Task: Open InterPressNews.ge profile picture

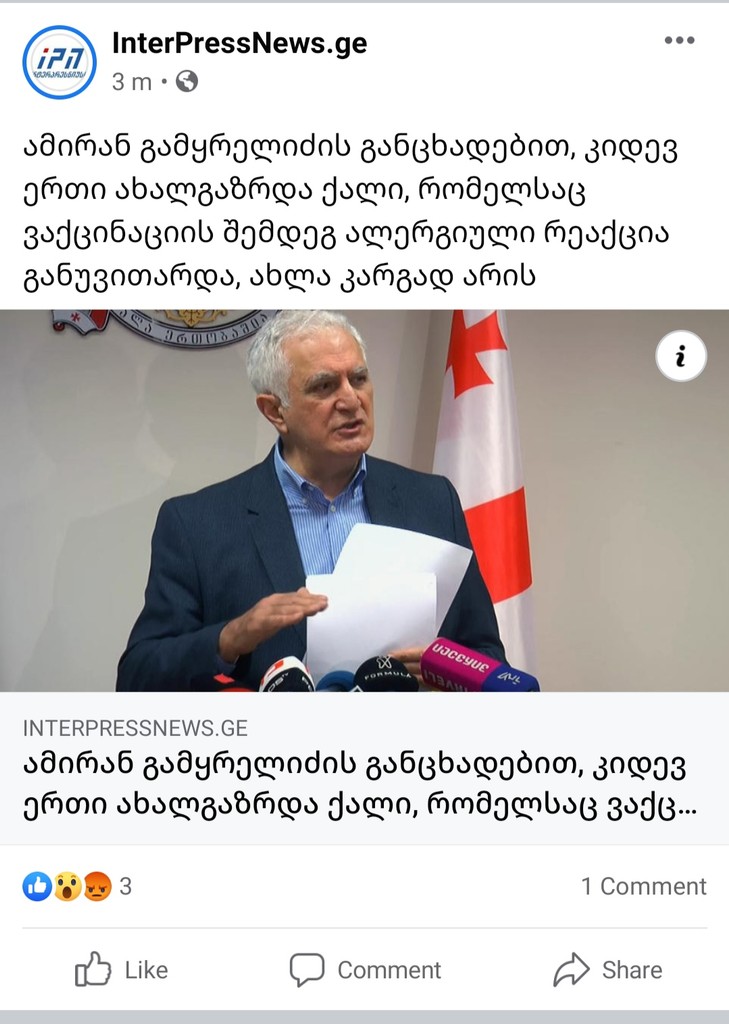Action: 59,62
